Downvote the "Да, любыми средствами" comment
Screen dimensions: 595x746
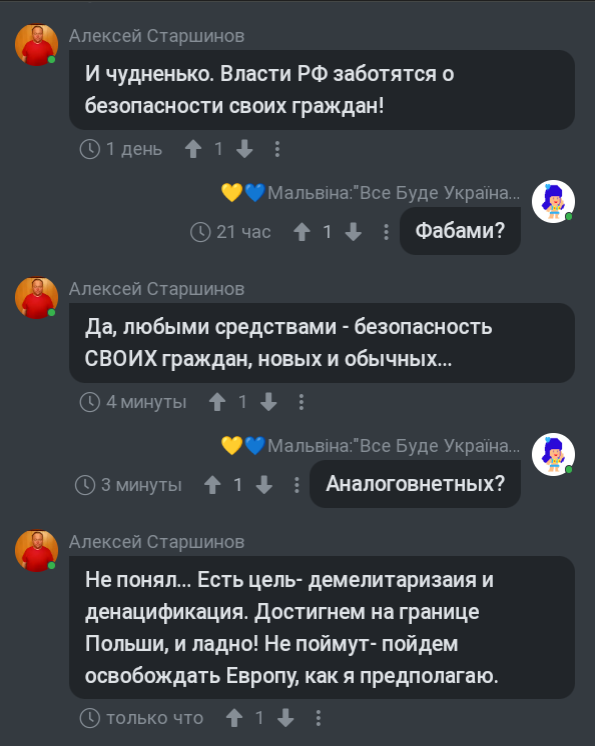click(x=269, y=402)
